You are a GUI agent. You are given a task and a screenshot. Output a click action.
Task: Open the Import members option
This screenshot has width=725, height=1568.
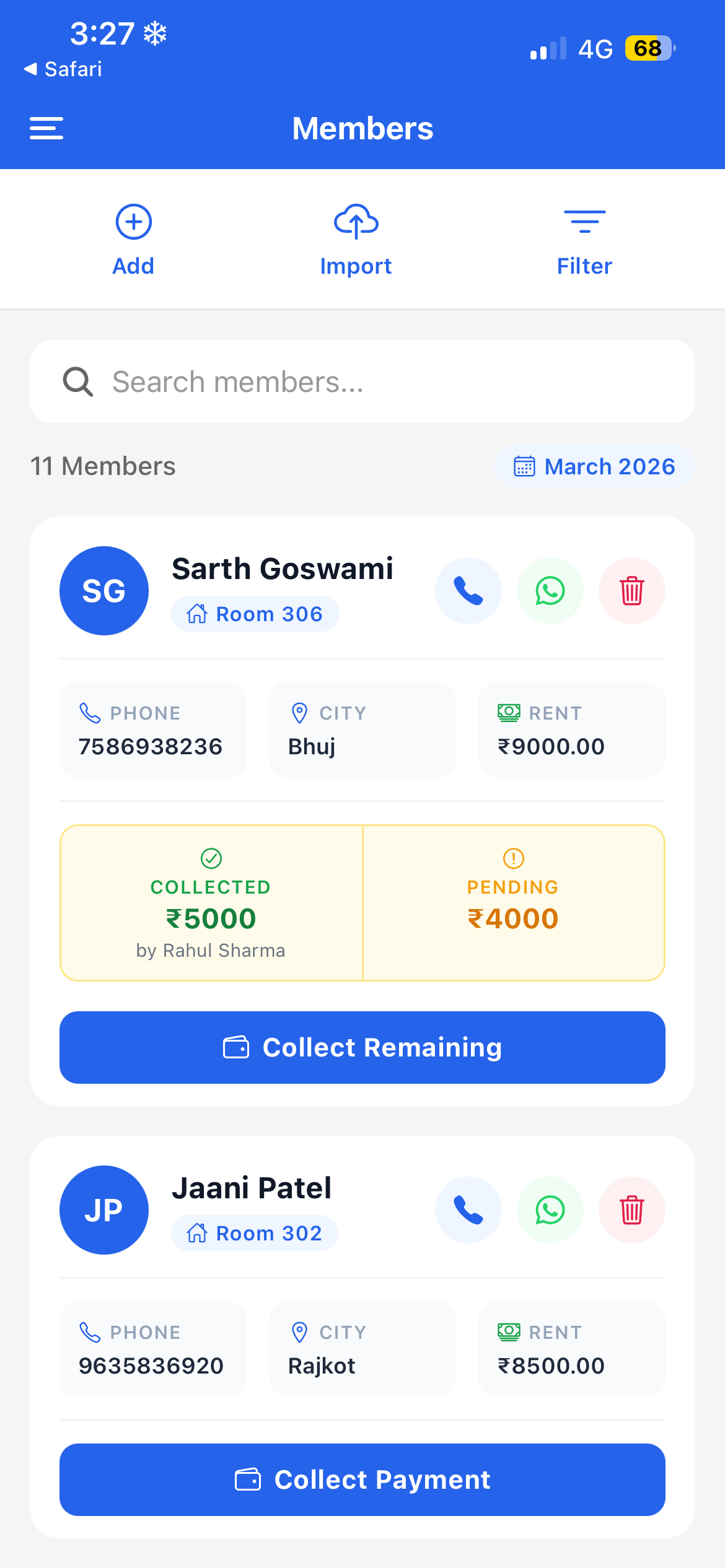[356, 238]
